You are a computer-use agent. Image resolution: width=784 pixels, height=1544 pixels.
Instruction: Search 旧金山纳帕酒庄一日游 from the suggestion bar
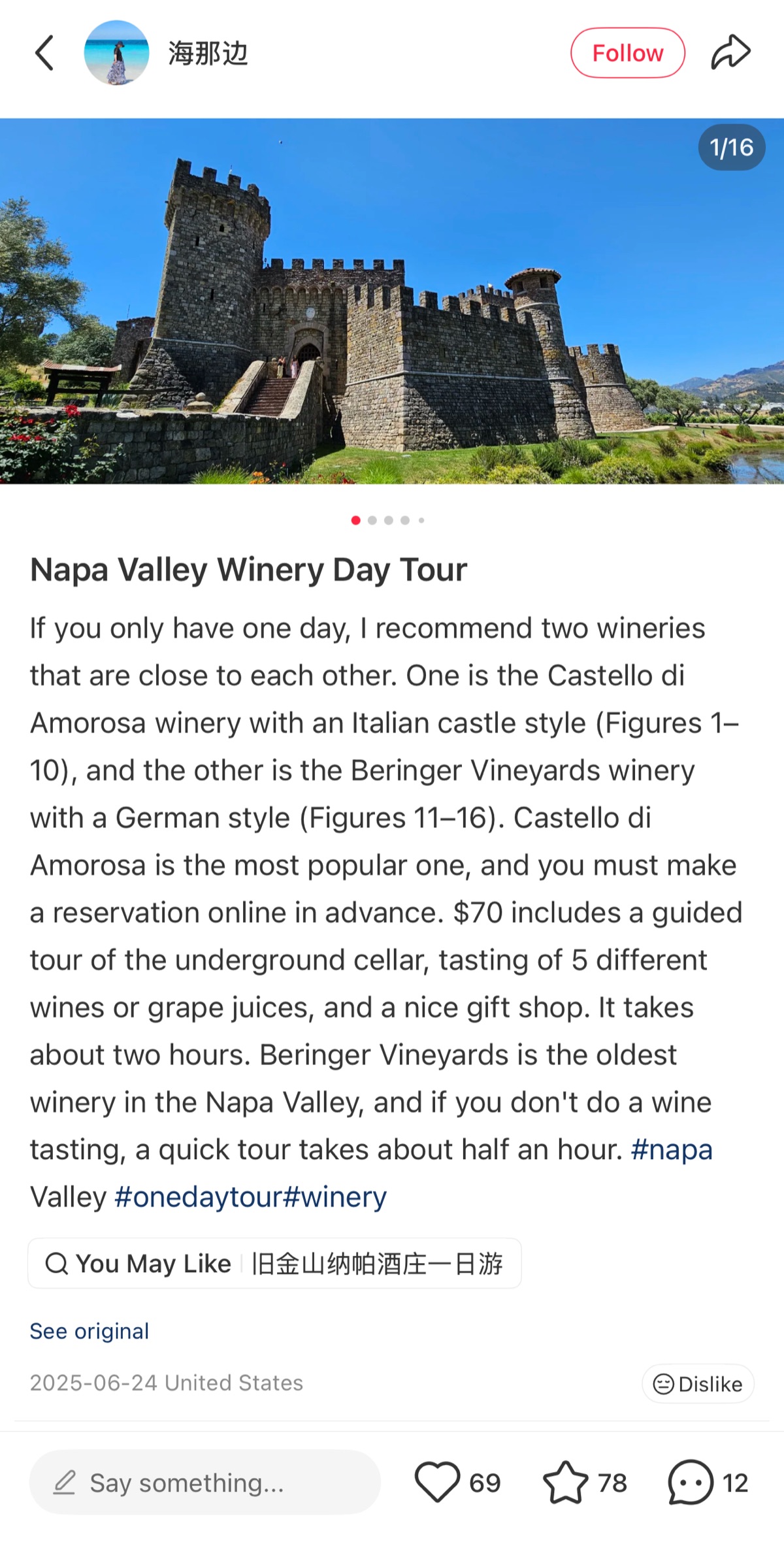point(378,1262)
